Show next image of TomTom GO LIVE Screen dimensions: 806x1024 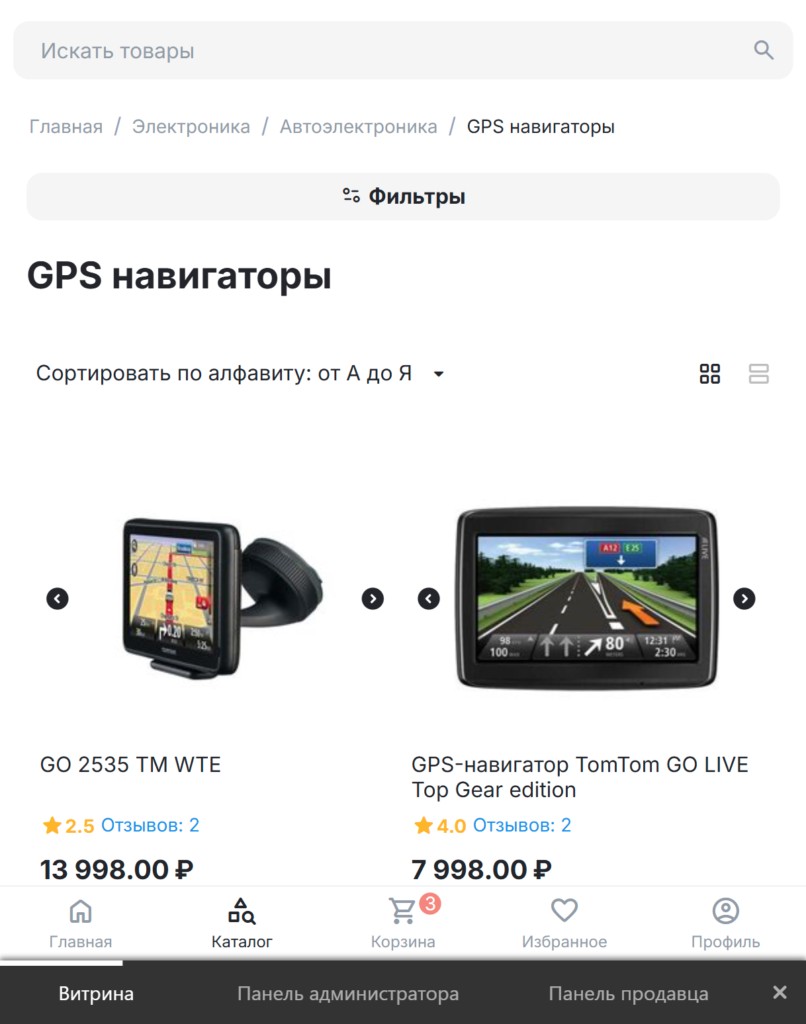tap(744, 598)
